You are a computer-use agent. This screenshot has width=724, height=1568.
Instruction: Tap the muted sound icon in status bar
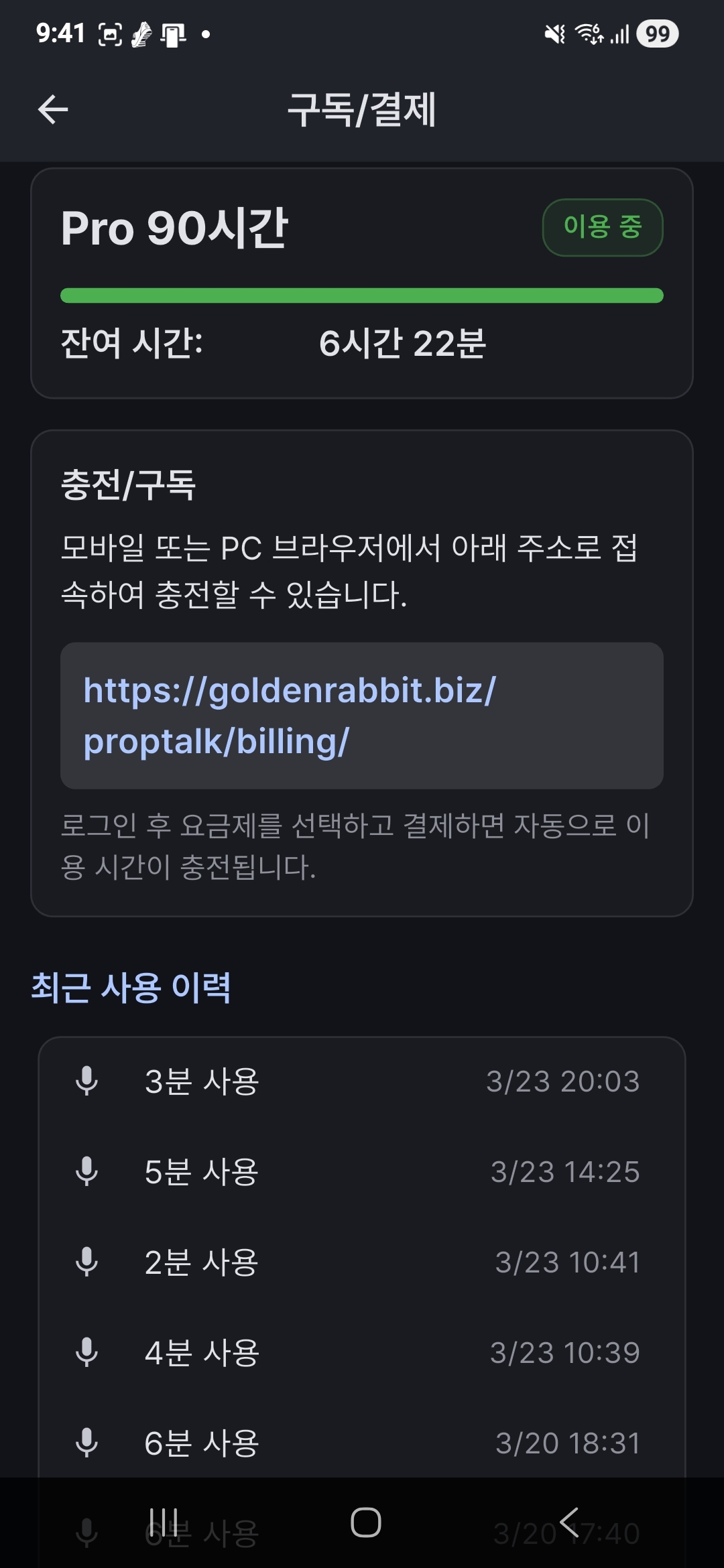click(554, 34)
